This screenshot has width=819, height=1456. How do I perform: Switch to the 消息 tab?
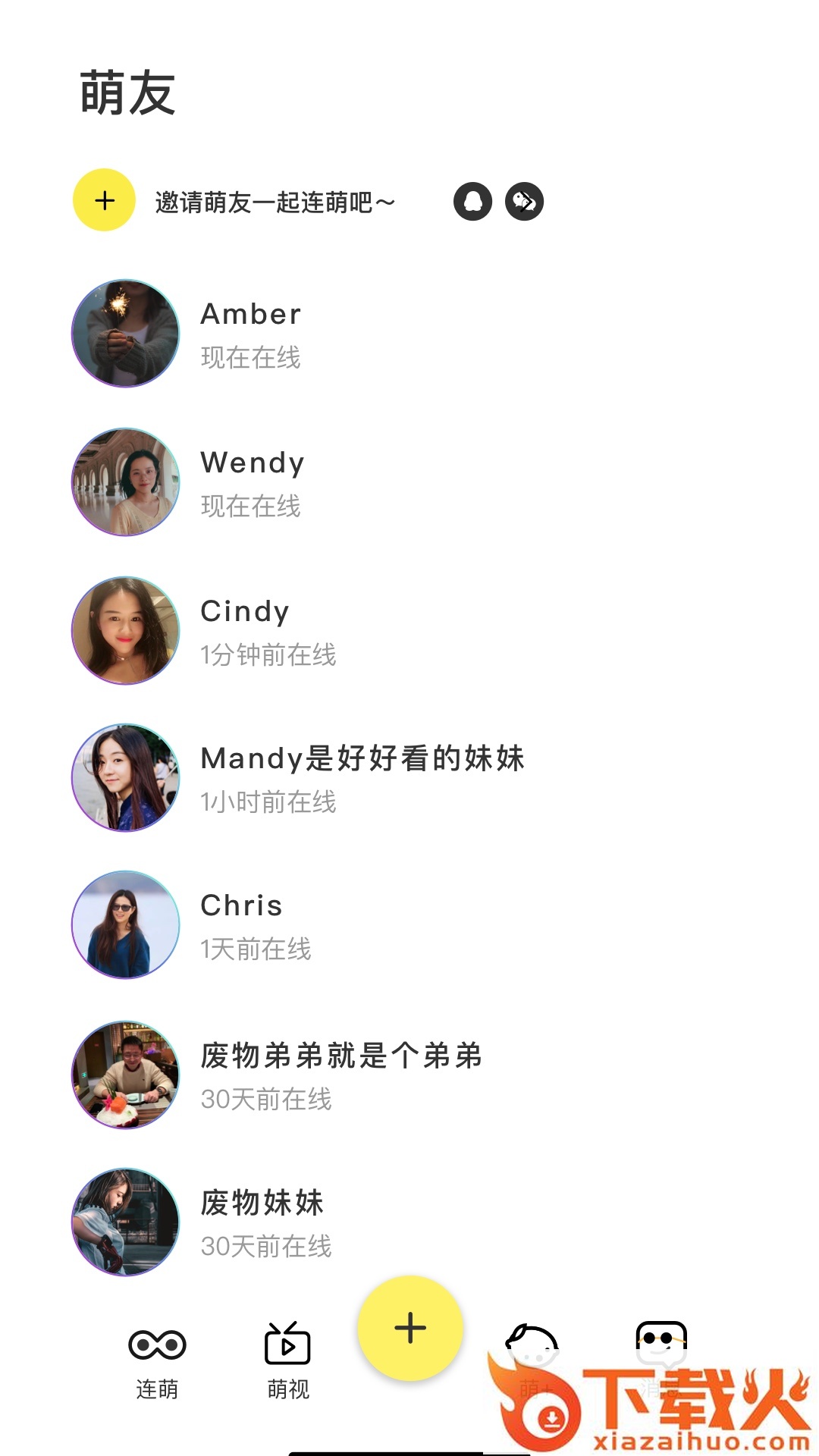click(x=662, y=1357)
